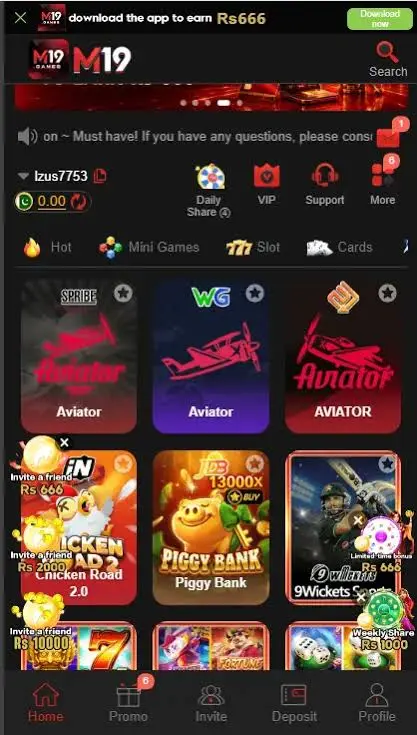The image size is (417, 735).
Task: Open Daily Share wheel
Action: tap(209, 191)
